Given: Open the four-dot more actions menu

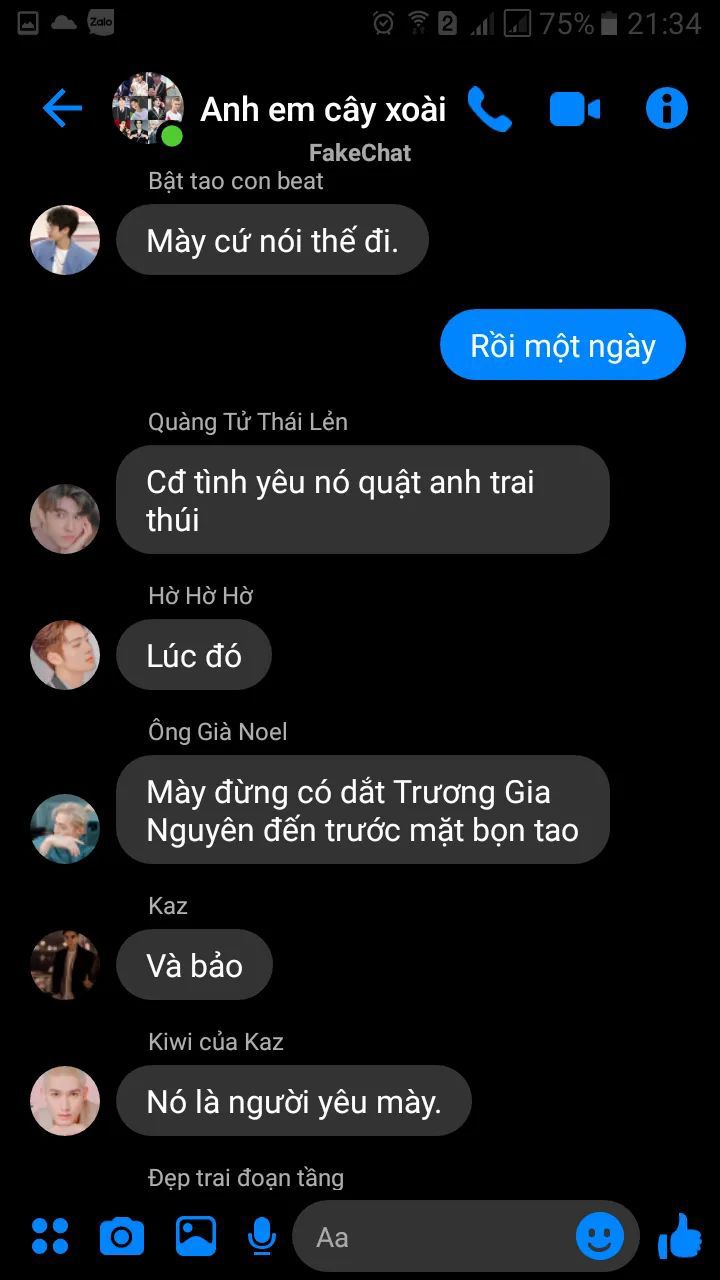Looking at the screenshot, I should point(50,1236).
